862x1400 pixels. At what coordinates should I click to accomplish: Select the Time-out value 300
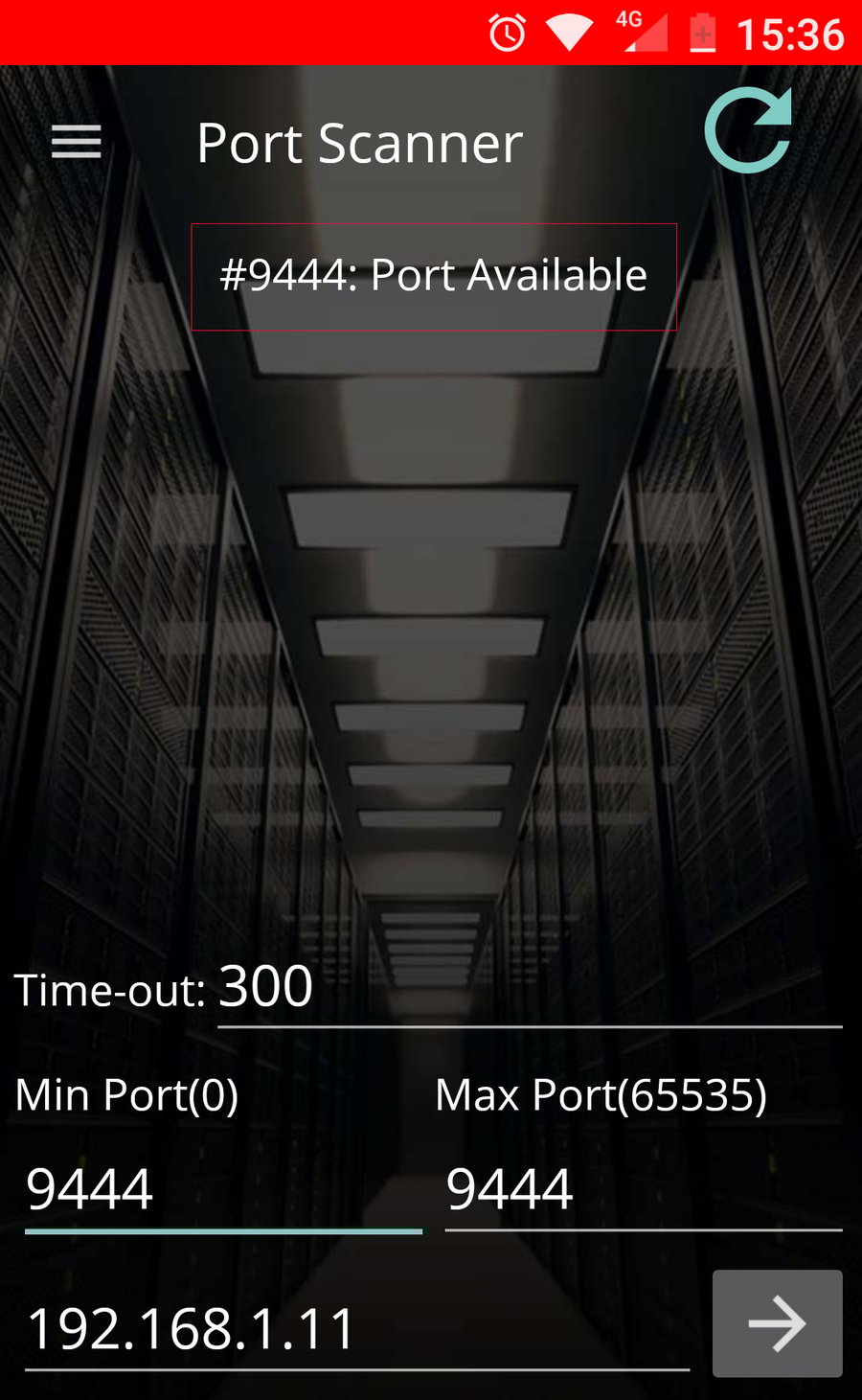coord(263,987)
